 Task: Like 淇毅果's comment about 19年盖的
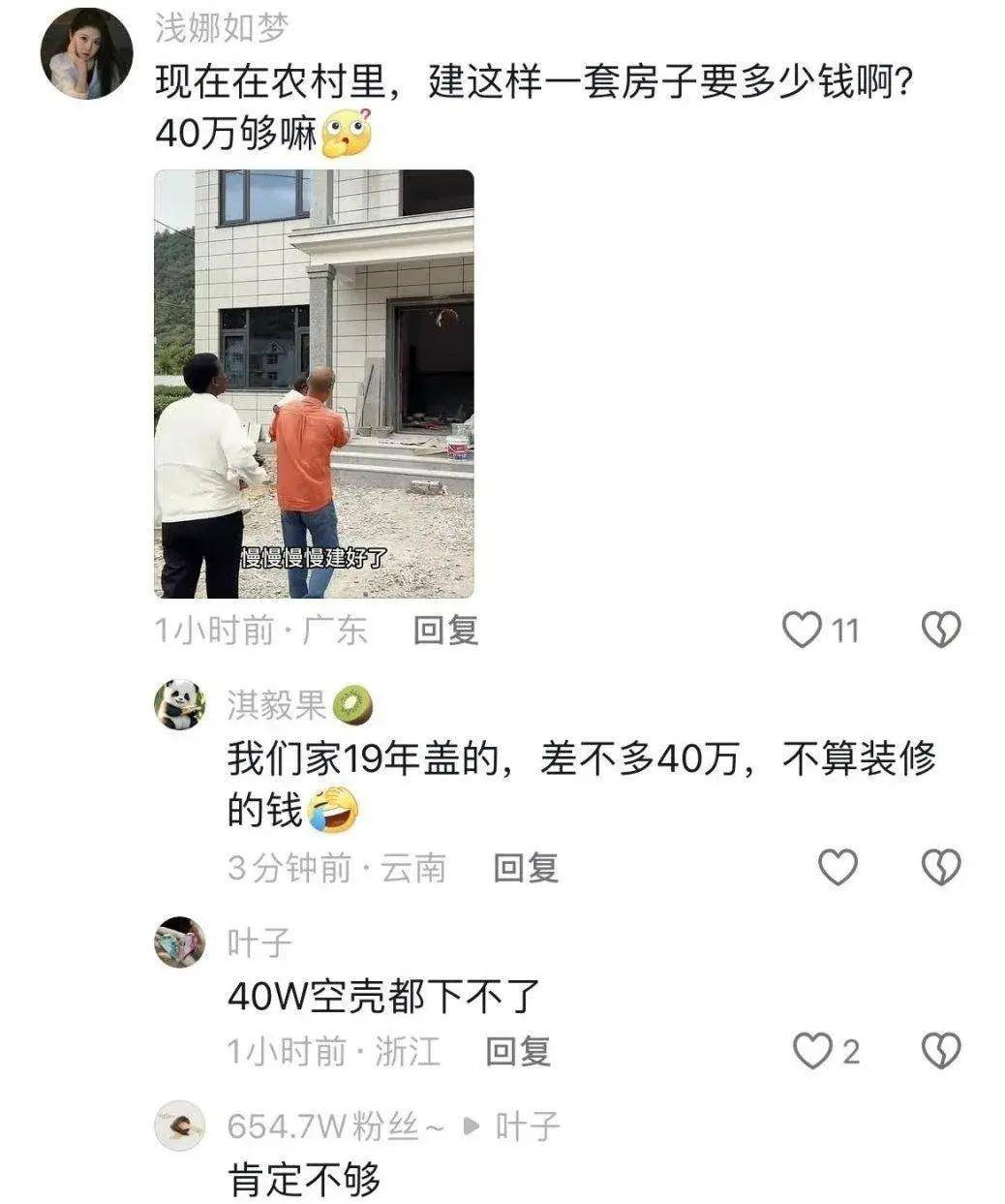pyautogui.click(x=837, y=867)
